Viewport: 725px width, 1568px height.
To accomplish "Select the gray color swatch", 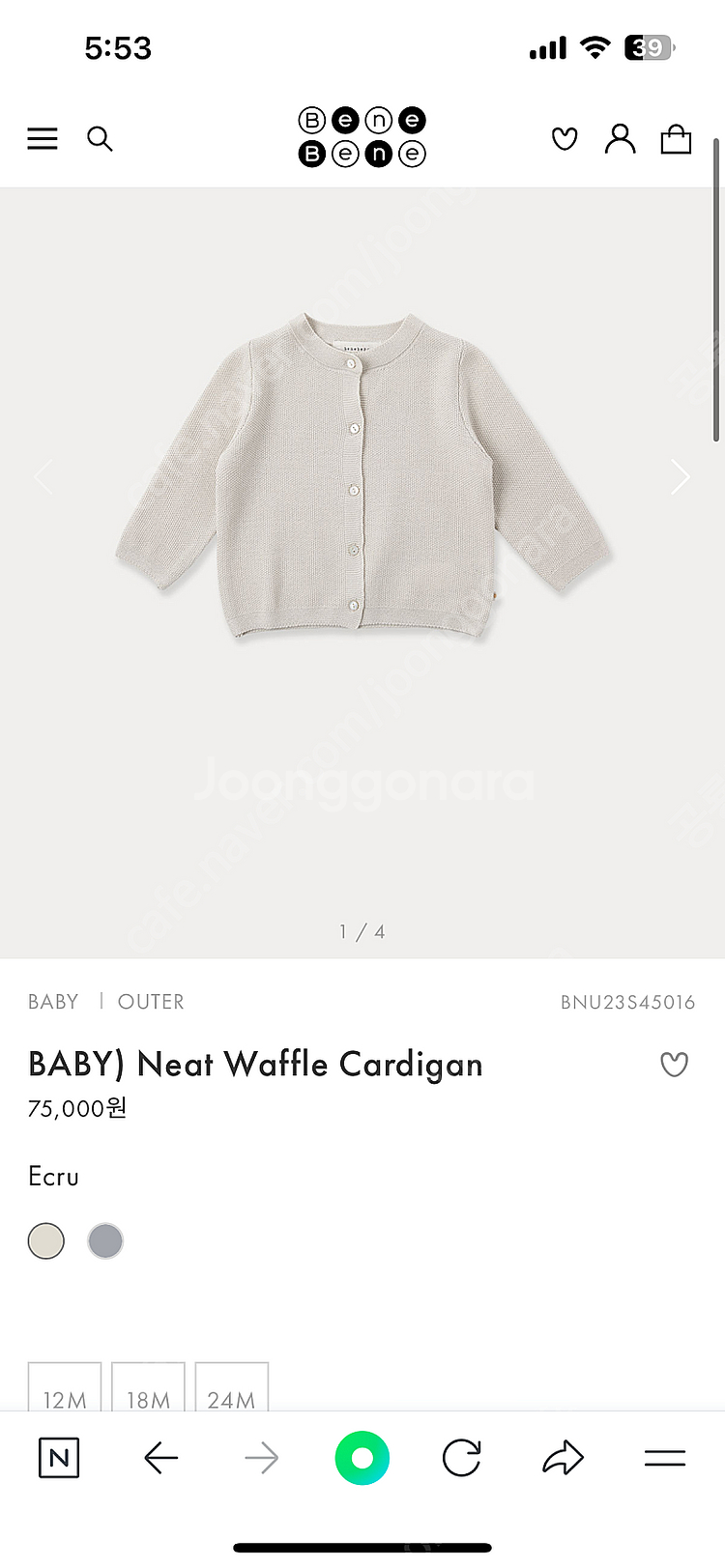I will click(105, 1240).
